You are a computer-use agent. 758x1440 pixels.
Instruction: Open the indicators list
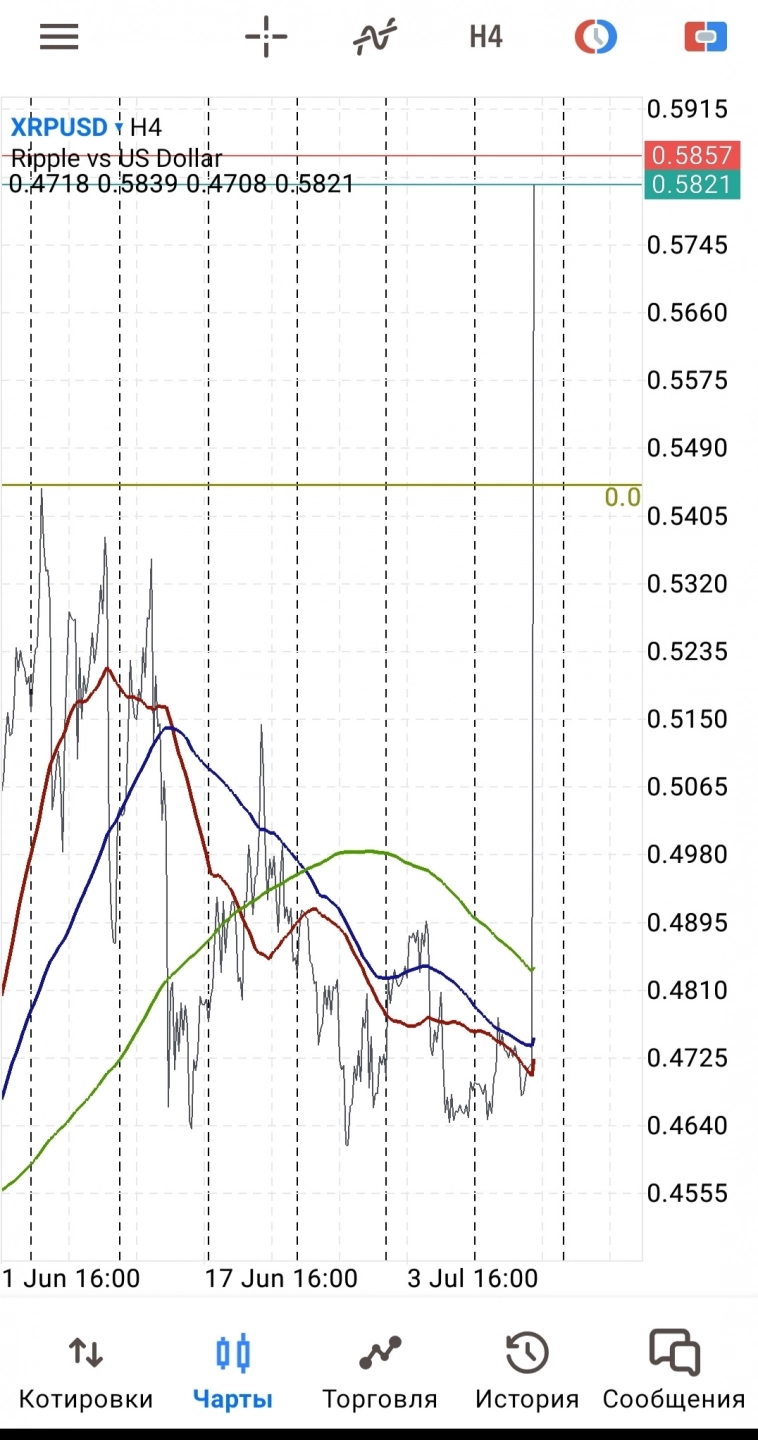point(375,37)
